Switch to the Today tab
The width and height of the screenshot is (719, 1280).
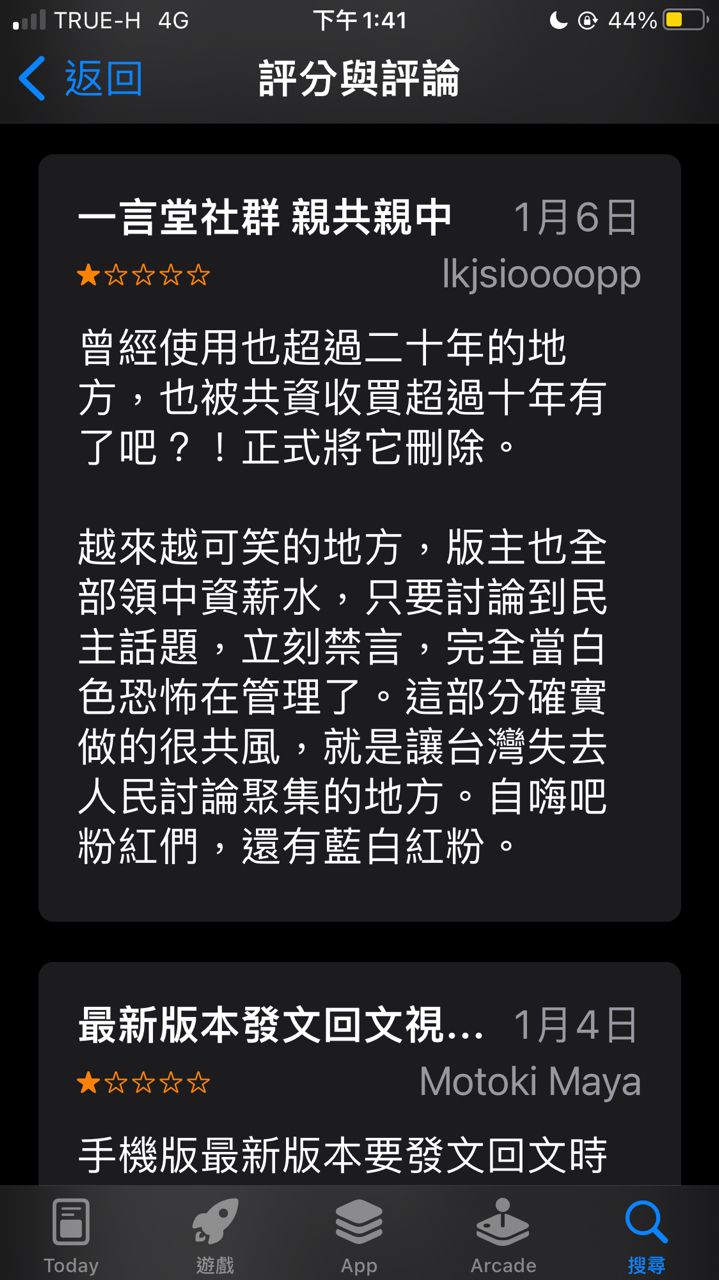(71, 1235)
